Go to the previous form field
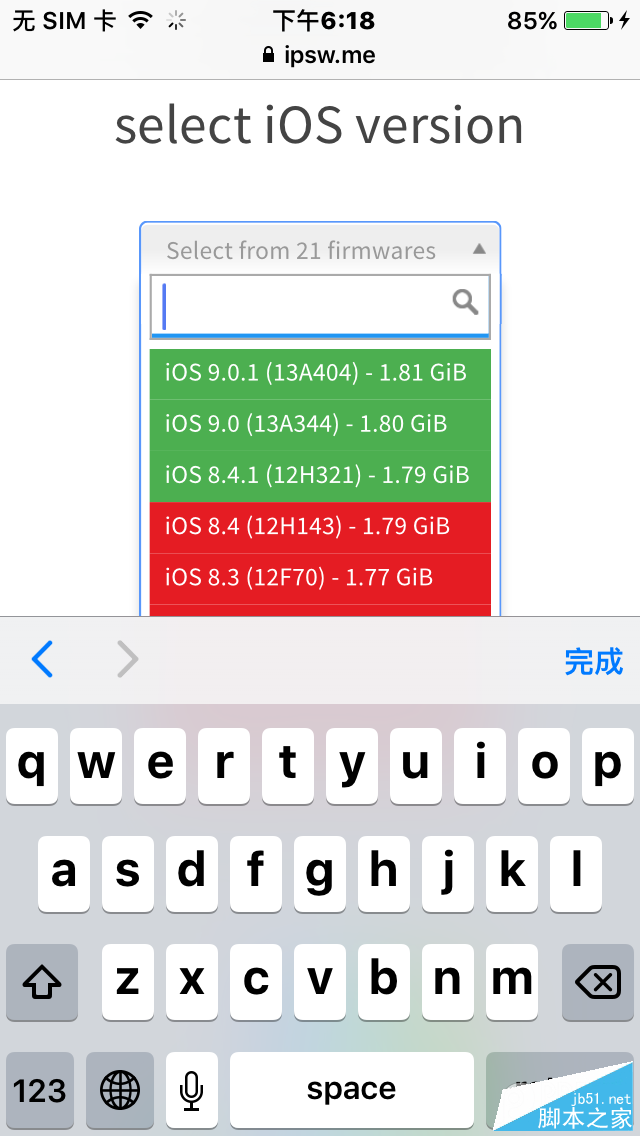This screenshot has width=640, height=1136. click(x=42, y=660)
